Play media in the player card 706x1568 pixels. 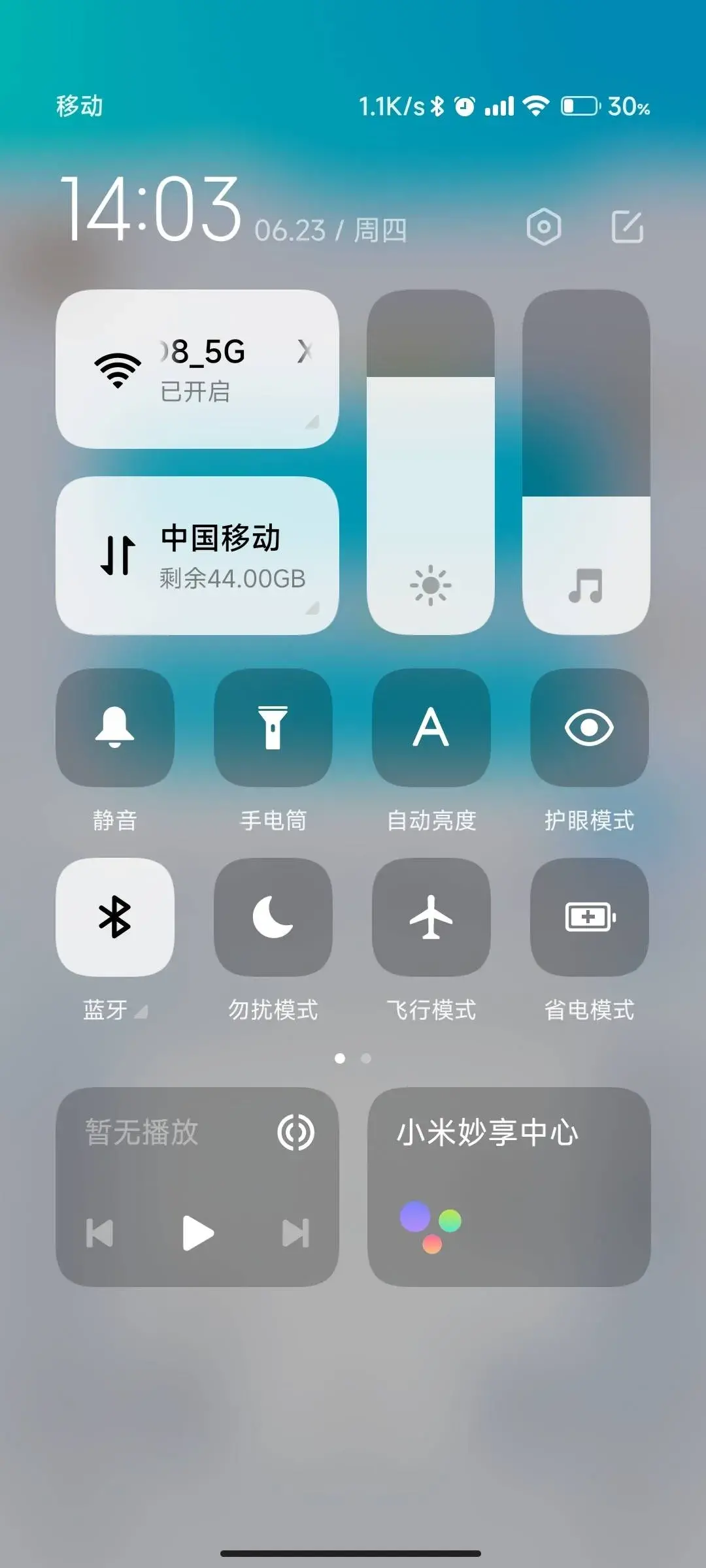(x=197, y=1233)
